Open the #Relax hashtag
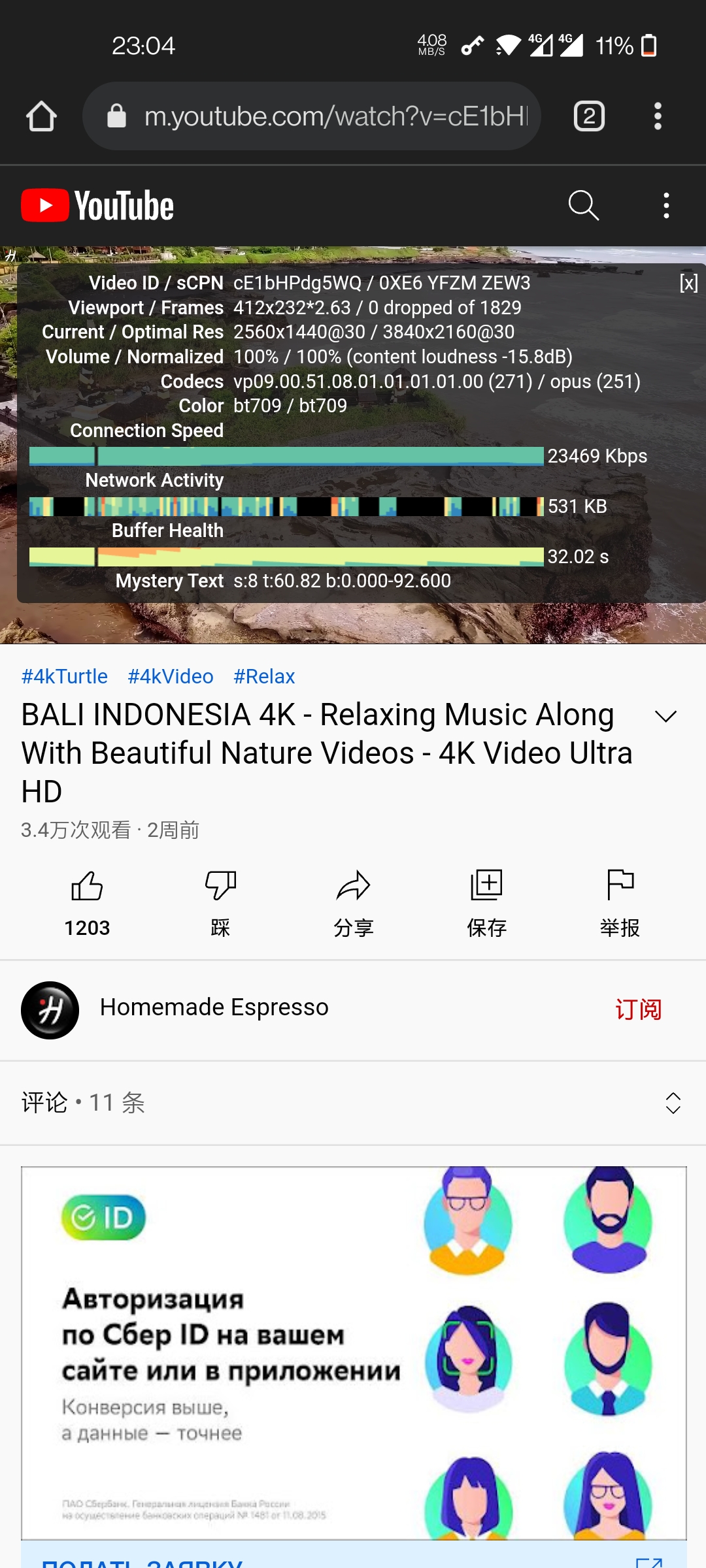706x1568 pixels. click(264, 676)
